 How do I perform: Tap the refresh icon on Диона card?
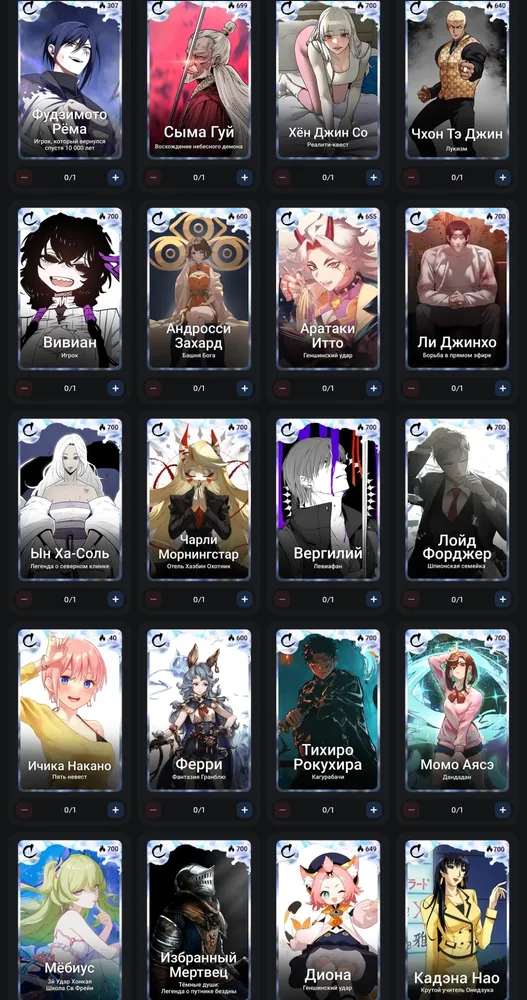click(x=287, y=852)
